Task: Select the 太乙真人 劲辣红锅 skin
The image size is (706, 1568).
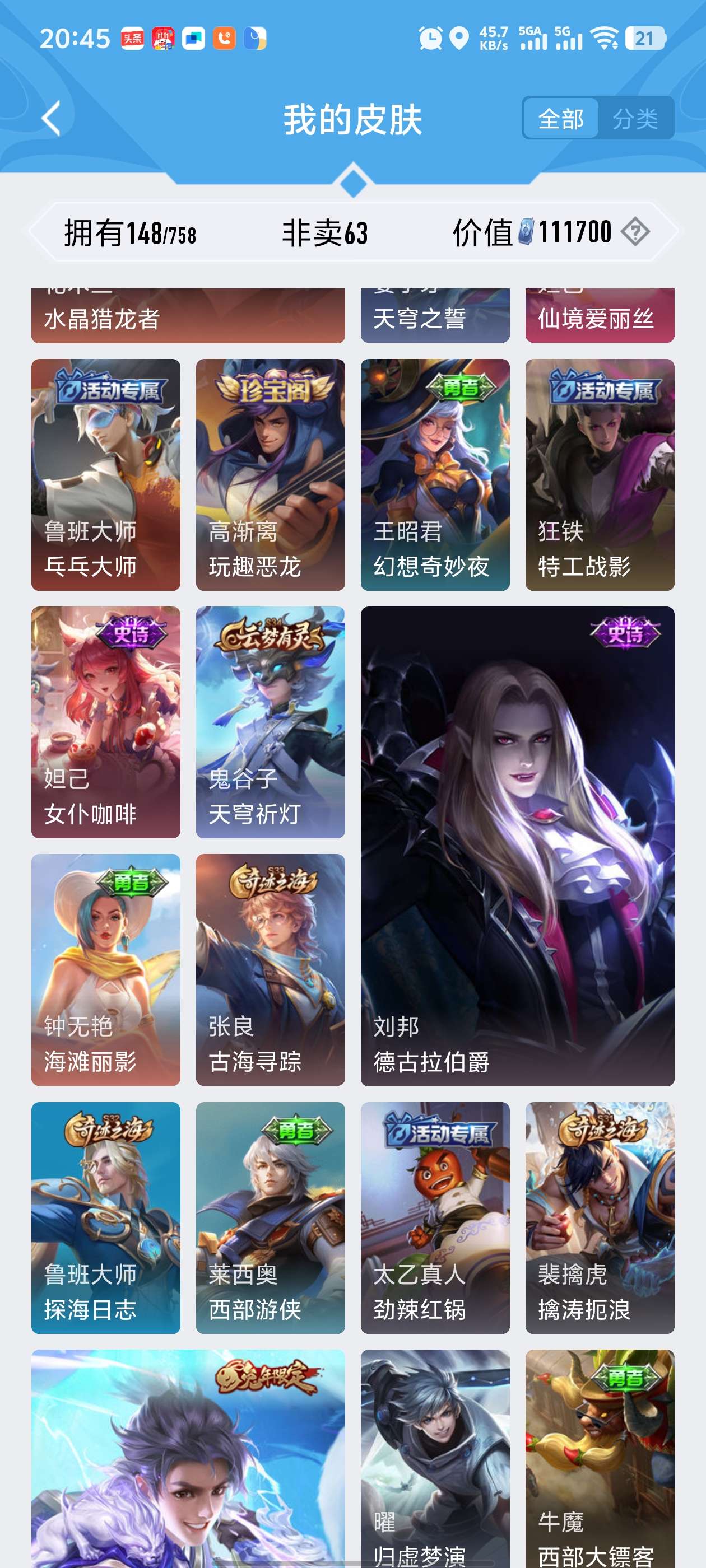Action: point(435,1217)
